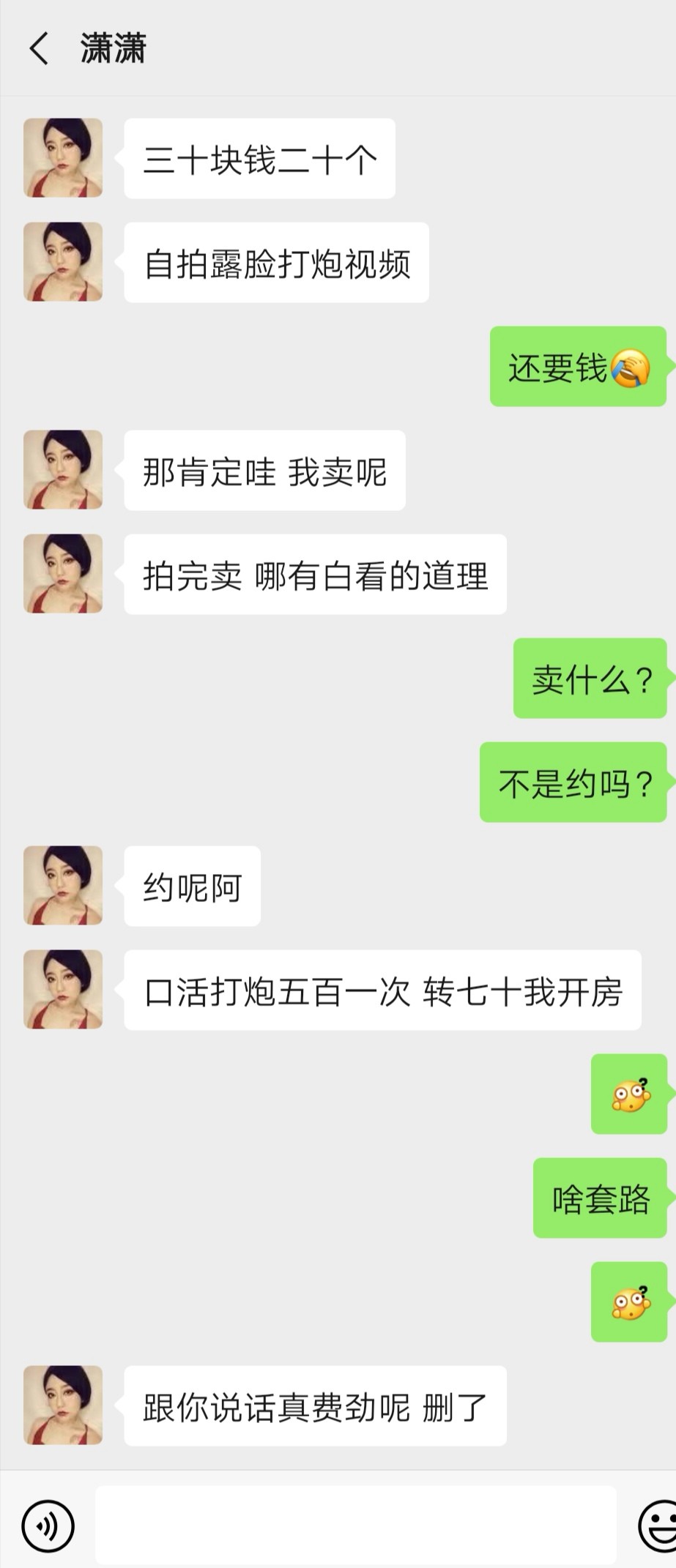Focus the message text field
The image size is (676, 1568).
pyautogui.click(x=355, y=1525)
